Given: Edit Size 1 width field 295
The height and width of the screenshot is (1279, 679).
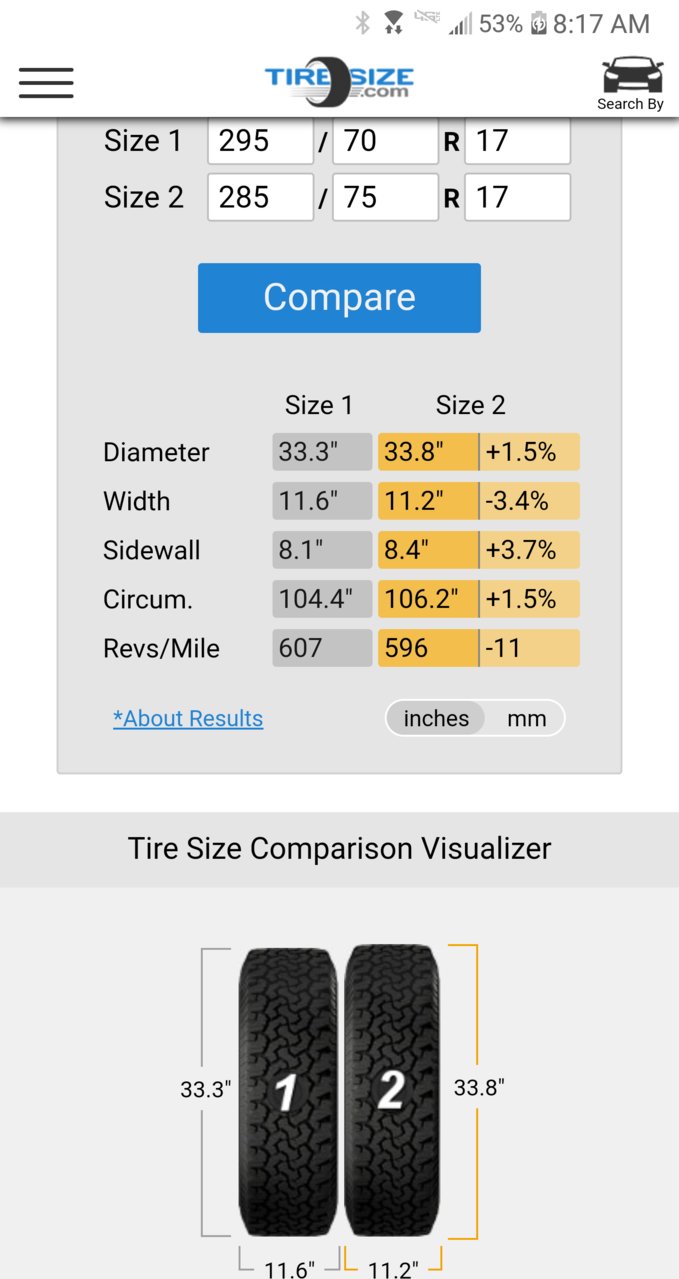Looking at the screenshot, I should pos(260,141).
